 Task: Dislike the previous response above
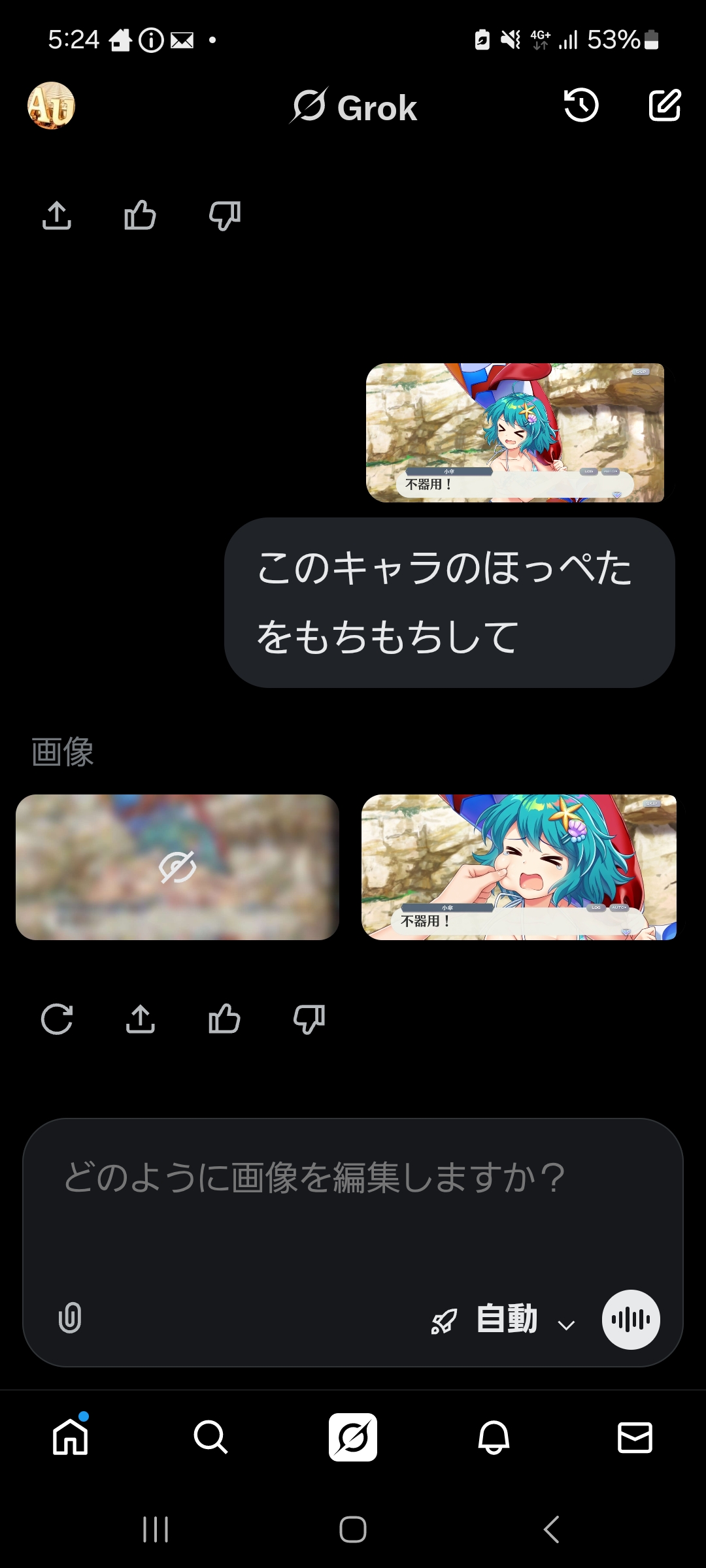click(224, 216)
